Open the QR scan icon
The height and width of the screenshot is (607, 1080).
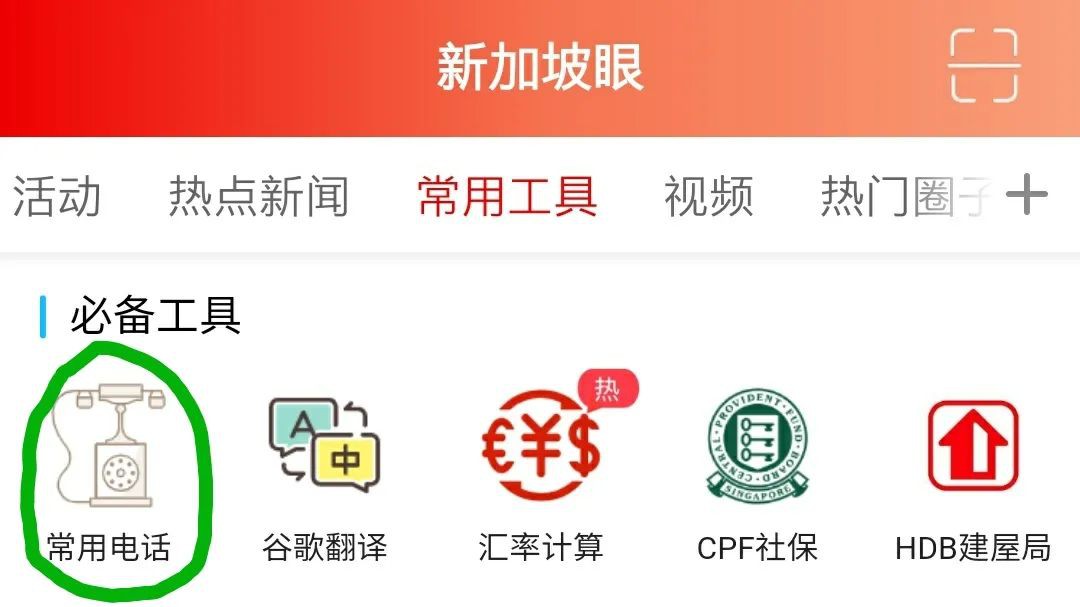point(983,66)
